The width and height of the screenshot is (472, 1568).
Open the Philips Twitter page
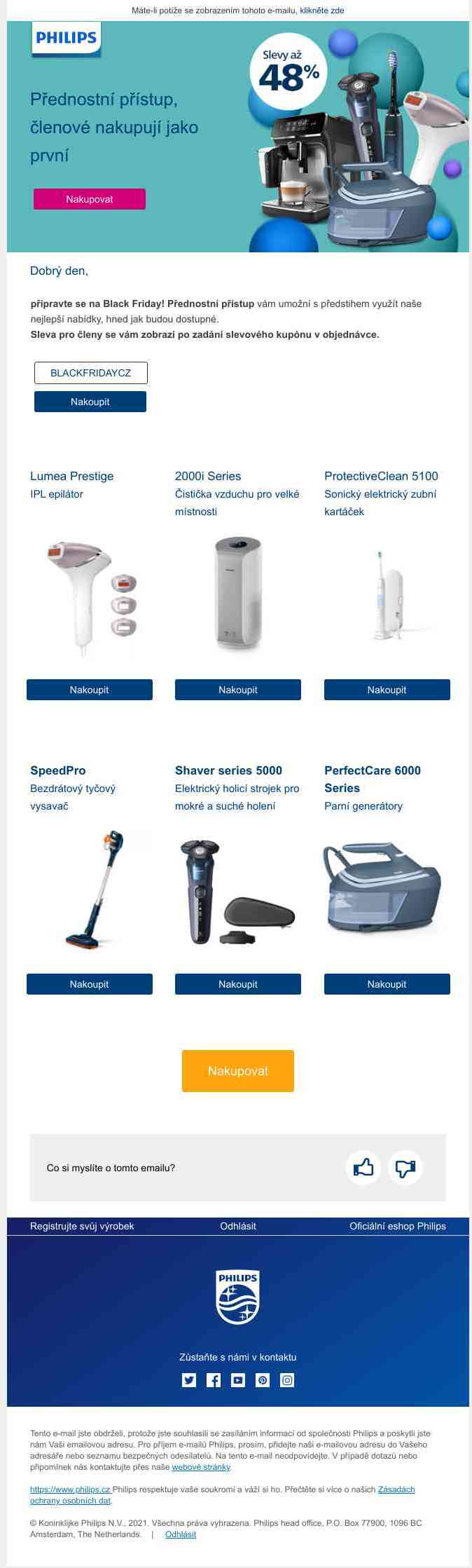point(189,1380)
